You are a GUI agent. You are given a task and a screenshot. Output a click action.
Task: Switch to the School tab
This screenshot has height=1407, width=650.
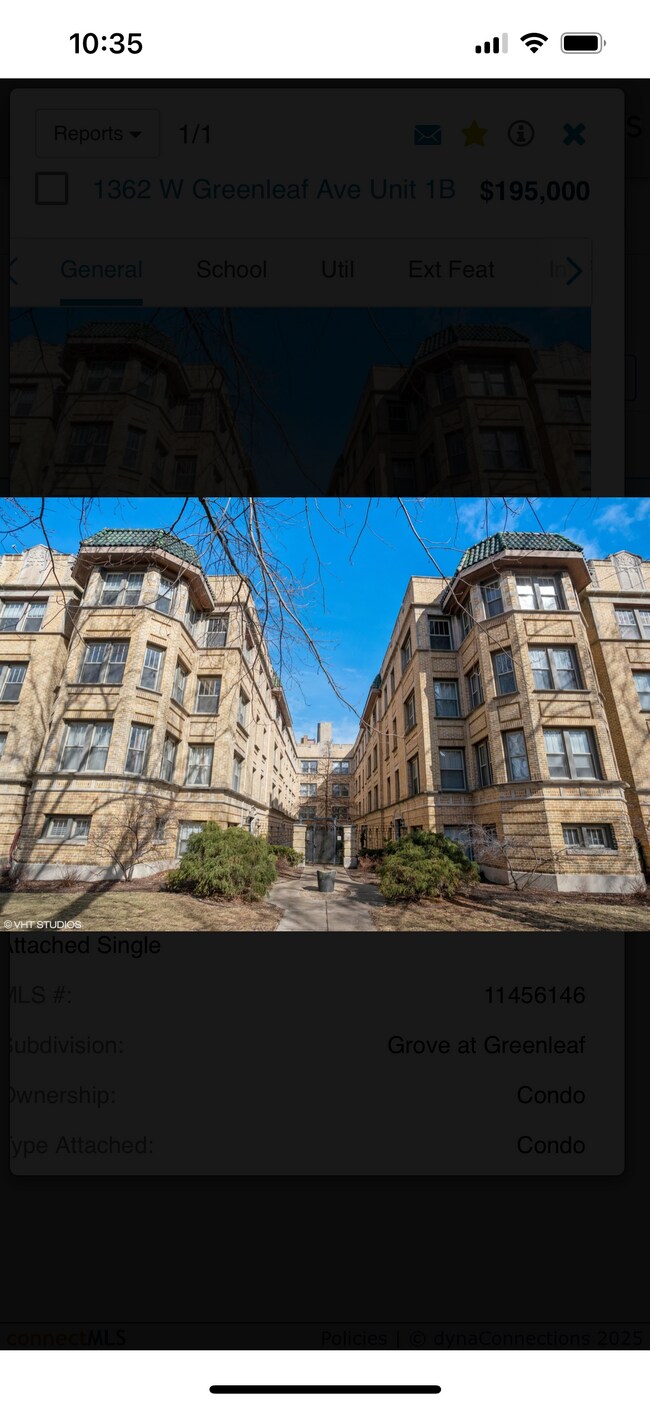click(x=231, y=269)
